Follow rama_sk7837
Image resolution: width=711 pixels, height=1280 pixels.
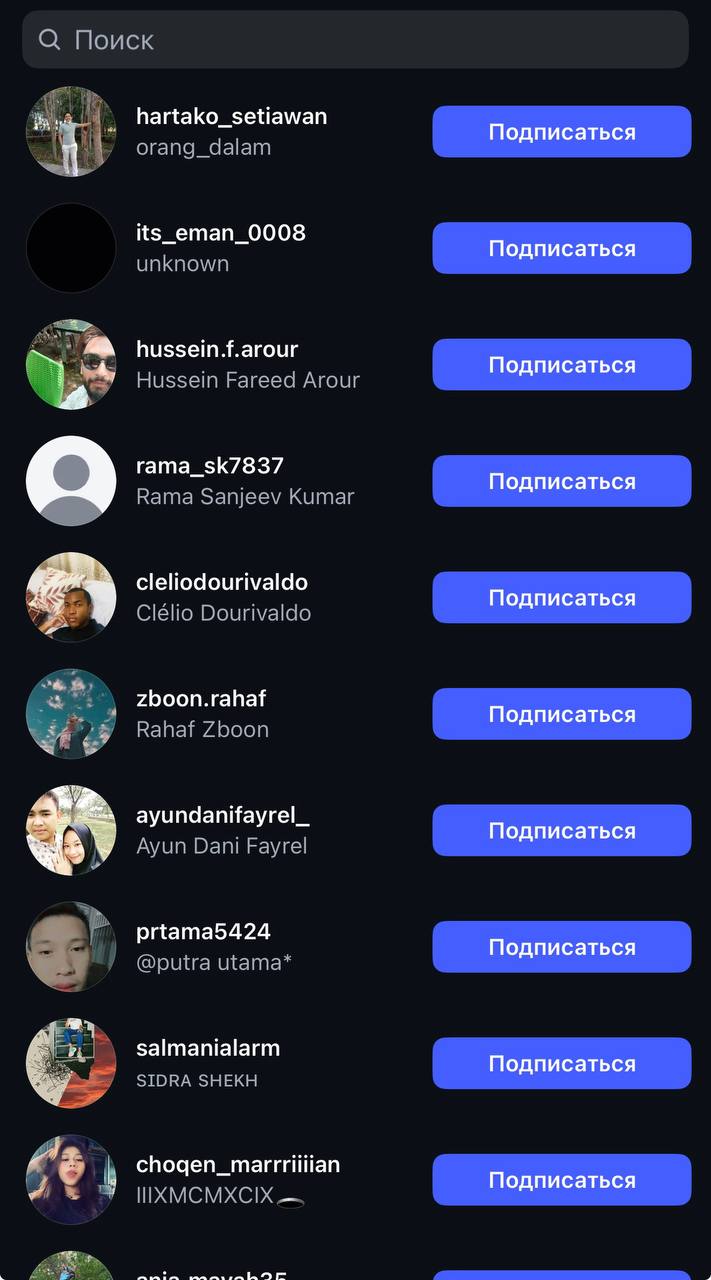pyautogui.click(x=561, y=481)
